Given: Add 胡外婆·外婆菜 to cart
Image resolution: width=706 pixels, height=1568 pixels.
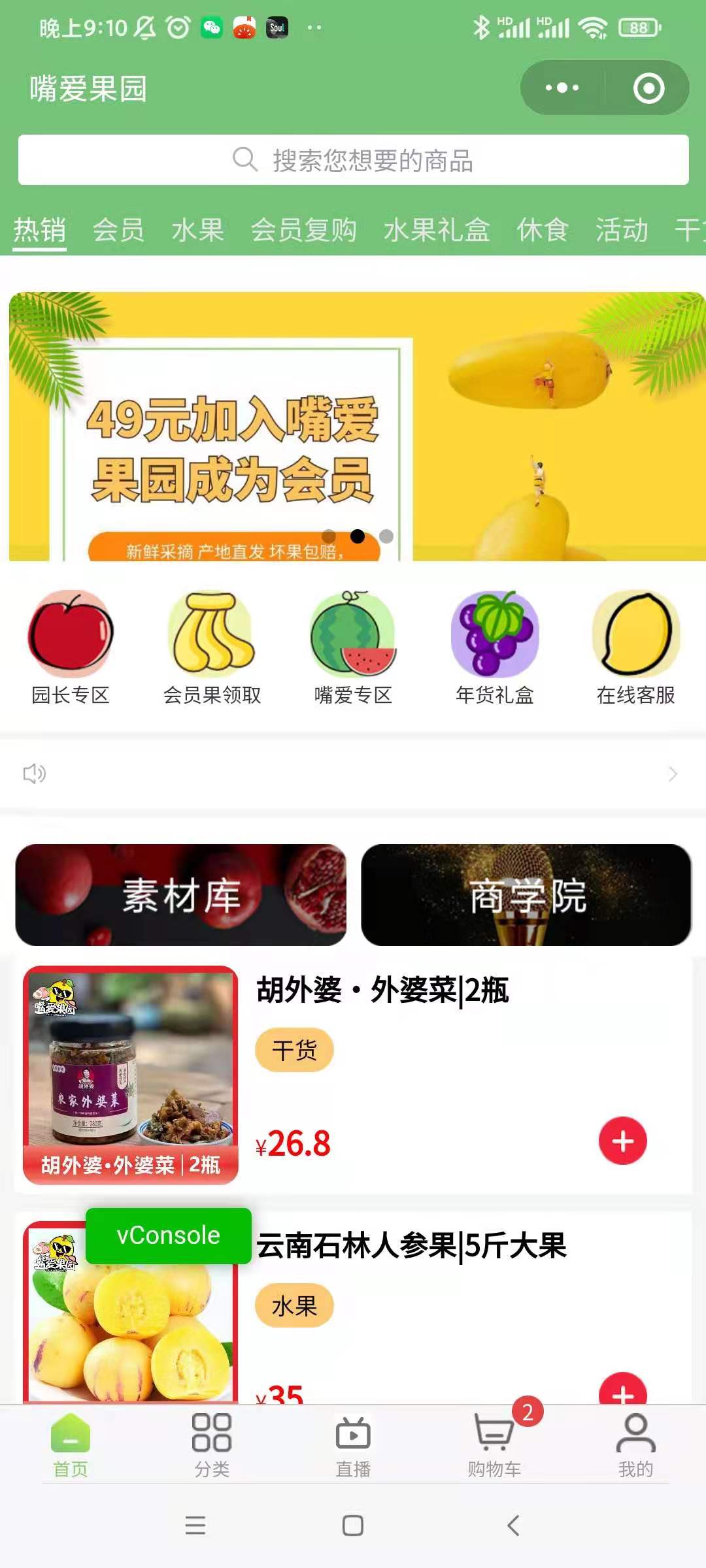Looking at the screenshot, I should coord(622,1141).
